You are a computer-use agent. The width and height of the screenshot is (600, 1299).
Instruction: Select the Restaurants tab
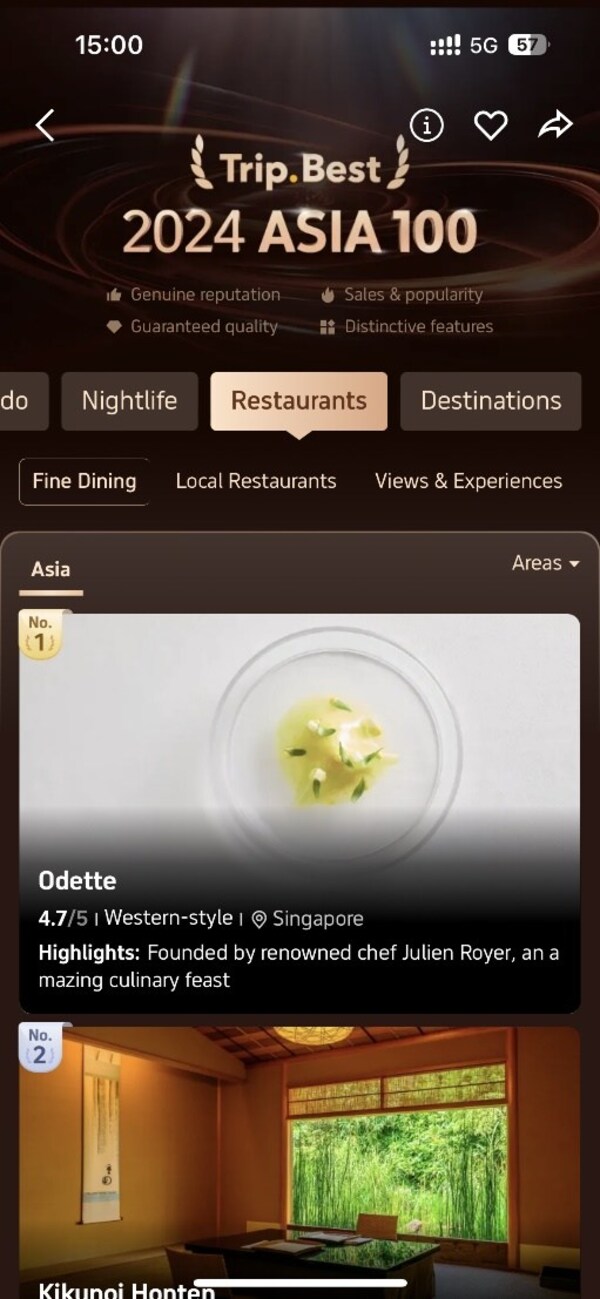(x=298, y=401)
